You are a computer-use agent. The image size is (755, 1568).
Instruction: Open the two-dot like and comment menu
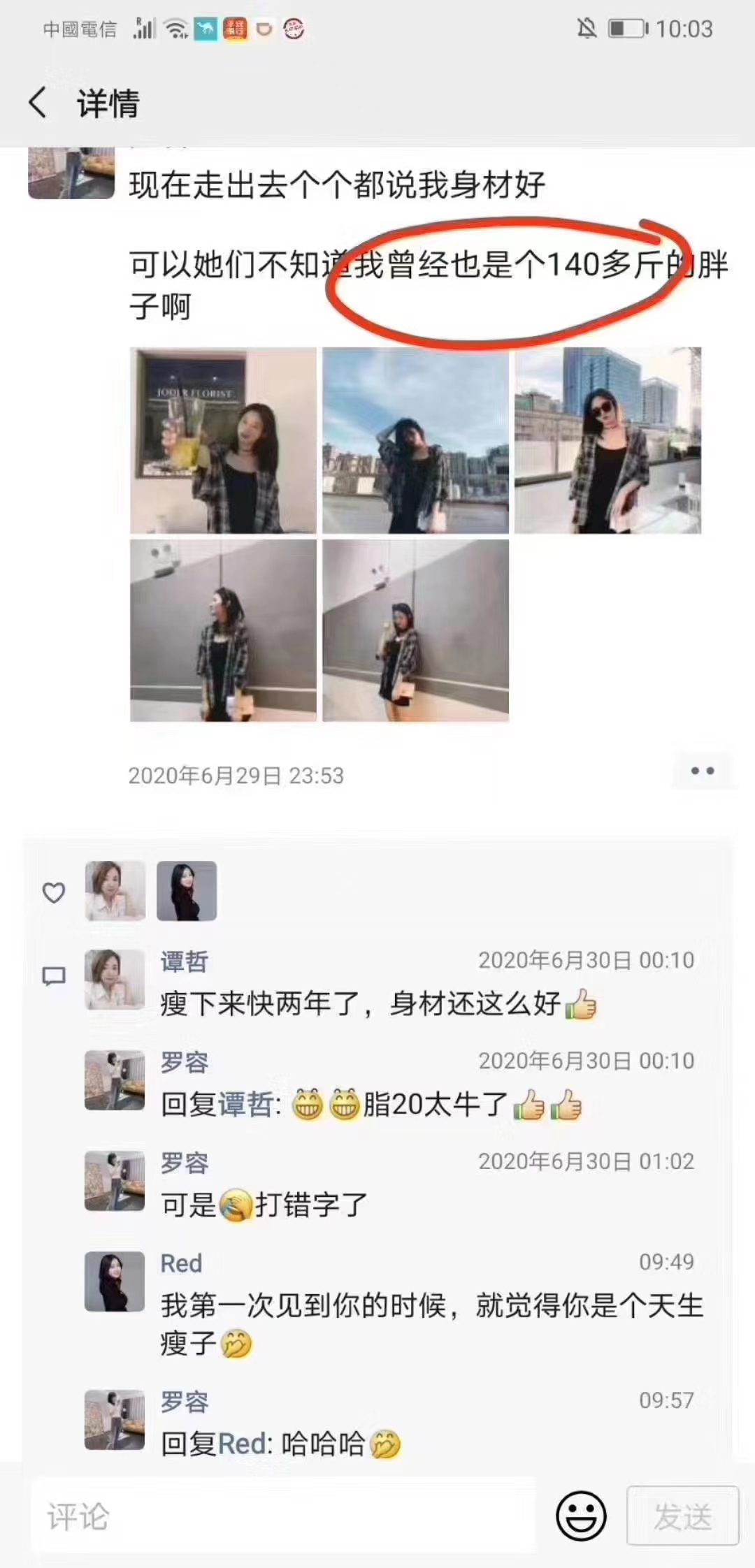[x=703, y=771]
